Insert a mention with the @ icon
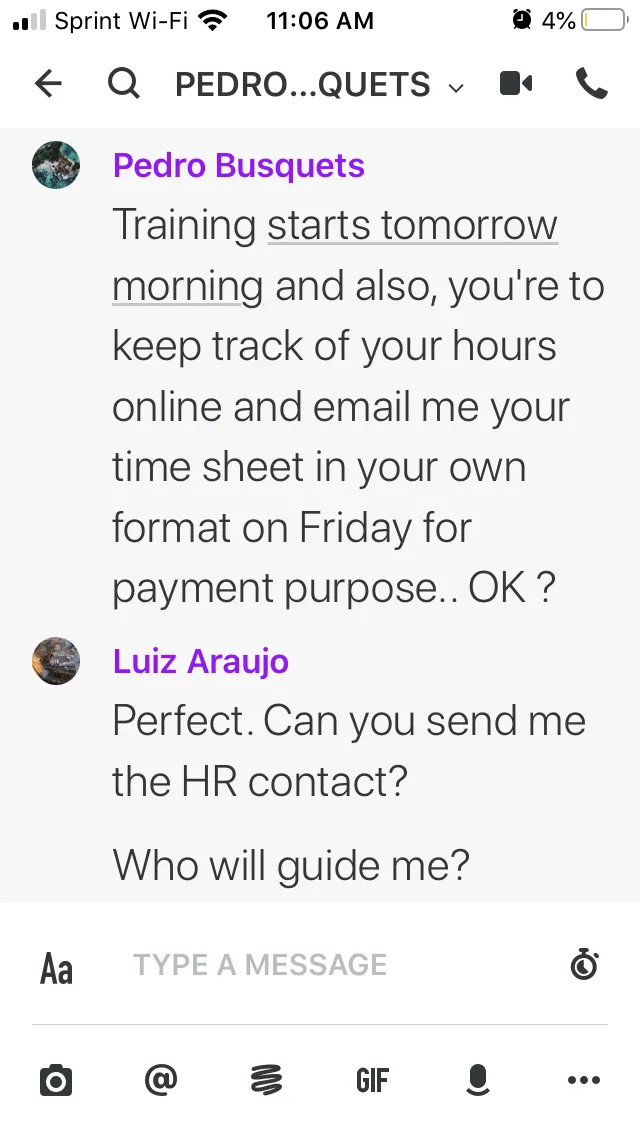Viewport: 640px width, 1136px height. [161, 1079]
